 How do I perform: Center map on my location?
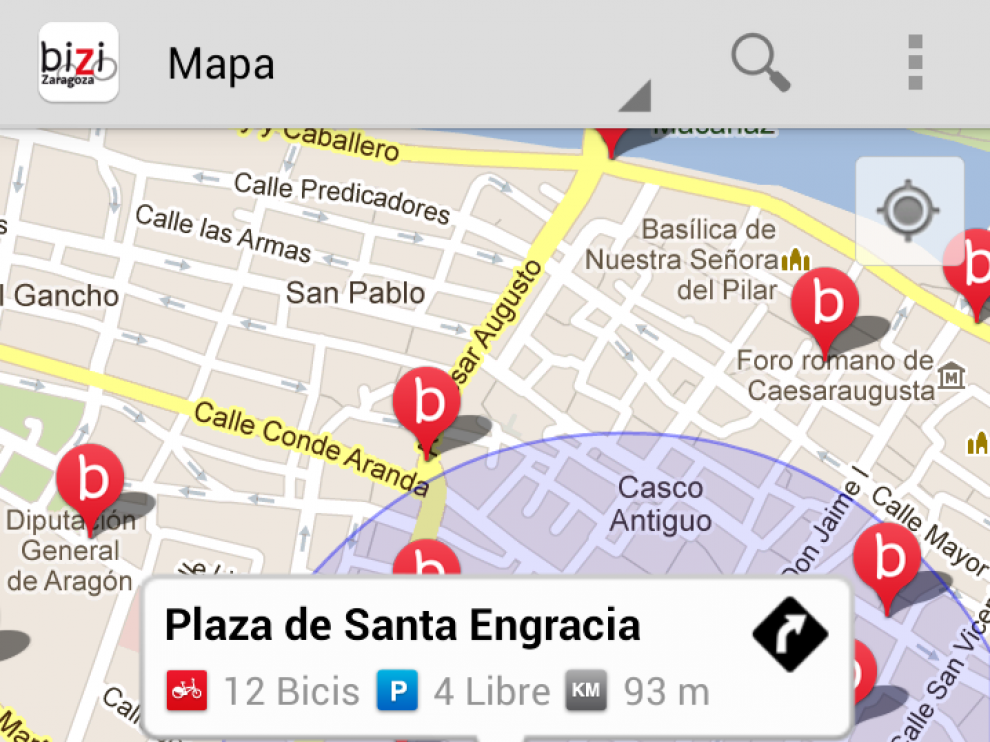coord(908,211)
